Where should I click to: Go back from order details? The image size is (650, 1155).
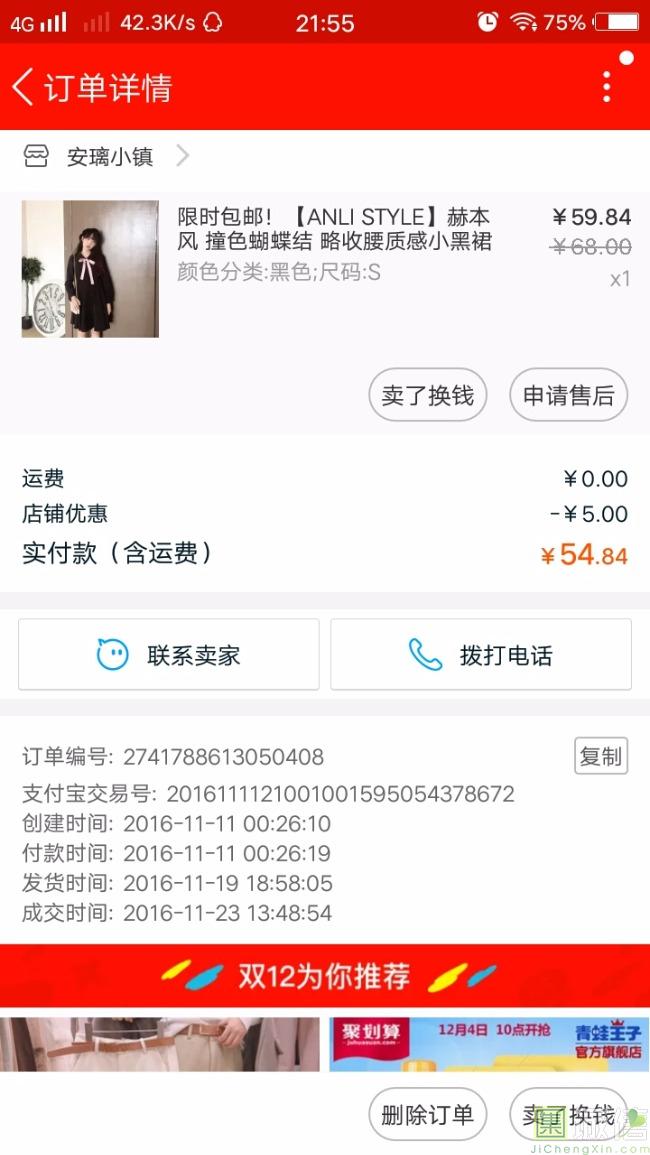[x=24, y=87]
